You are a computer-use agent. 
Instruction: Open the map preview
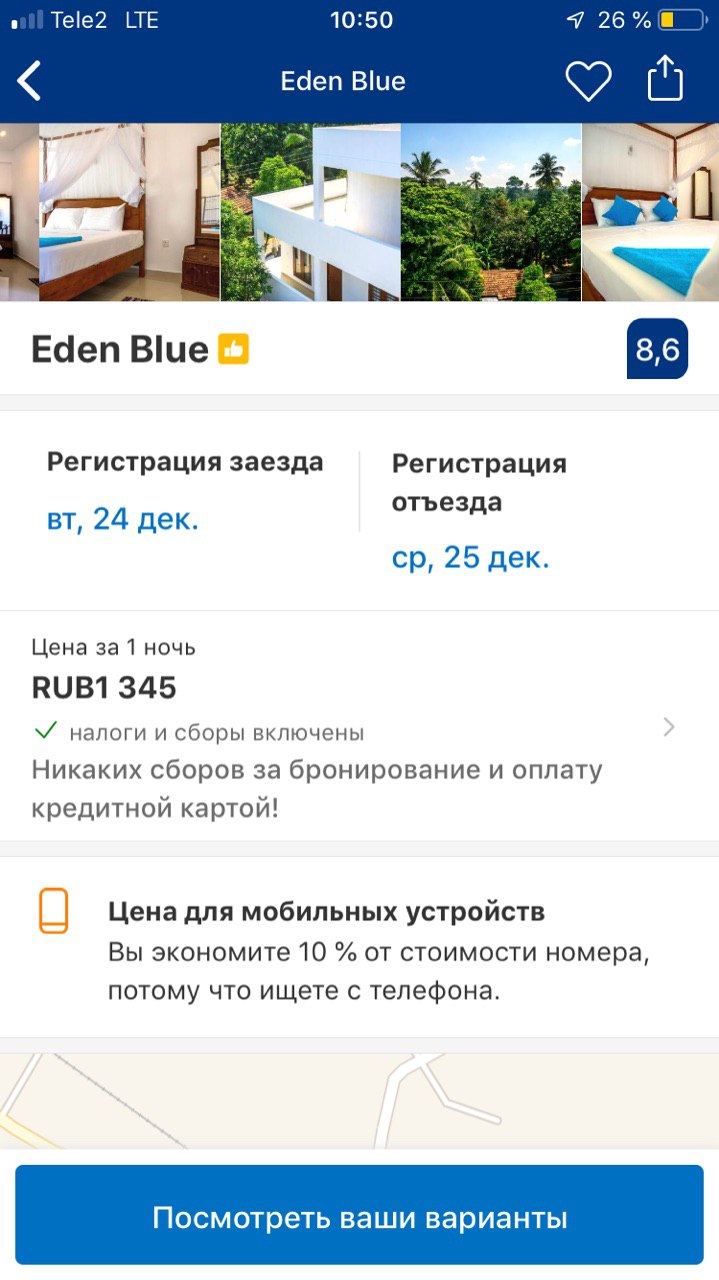(359, 1100)
